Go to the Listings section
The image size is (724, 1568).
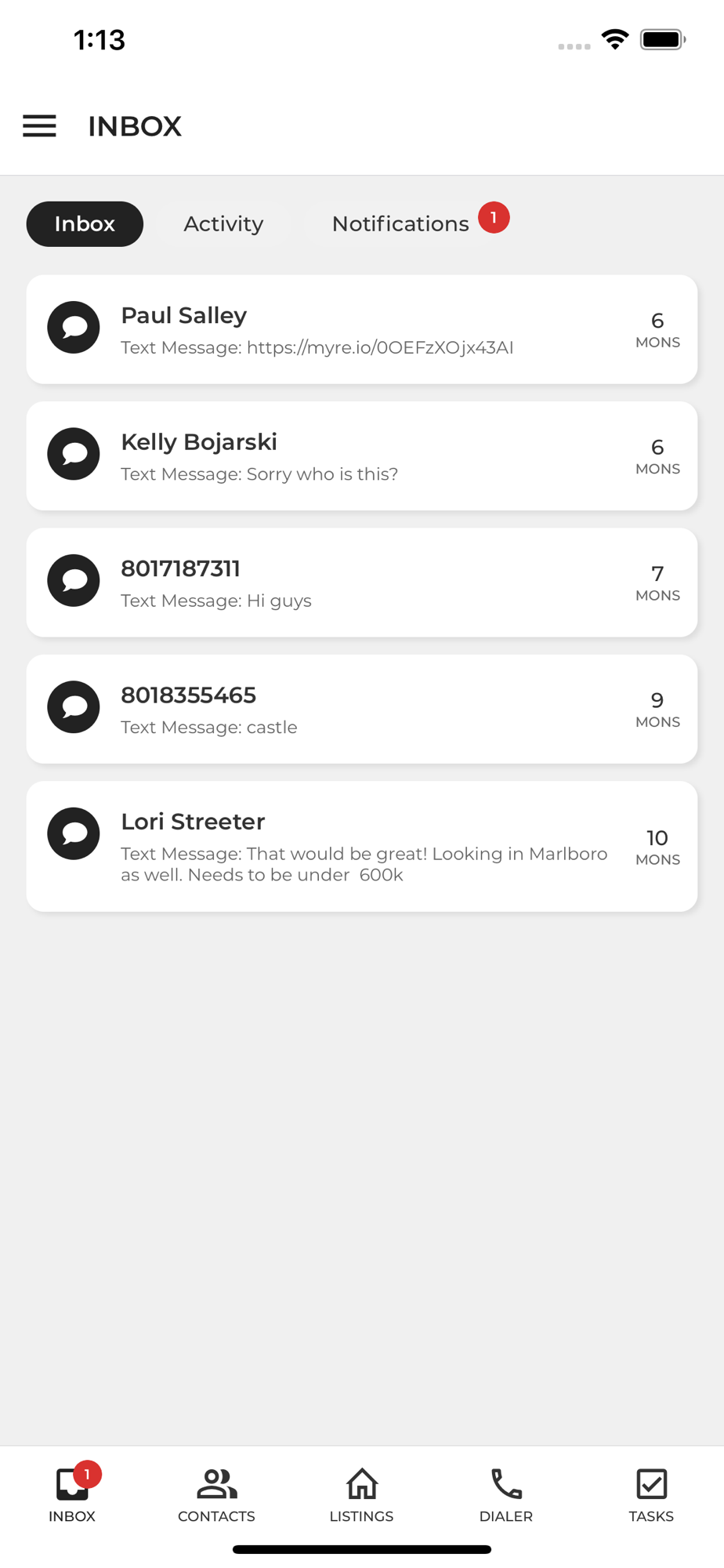click(x=361, y=1496)
